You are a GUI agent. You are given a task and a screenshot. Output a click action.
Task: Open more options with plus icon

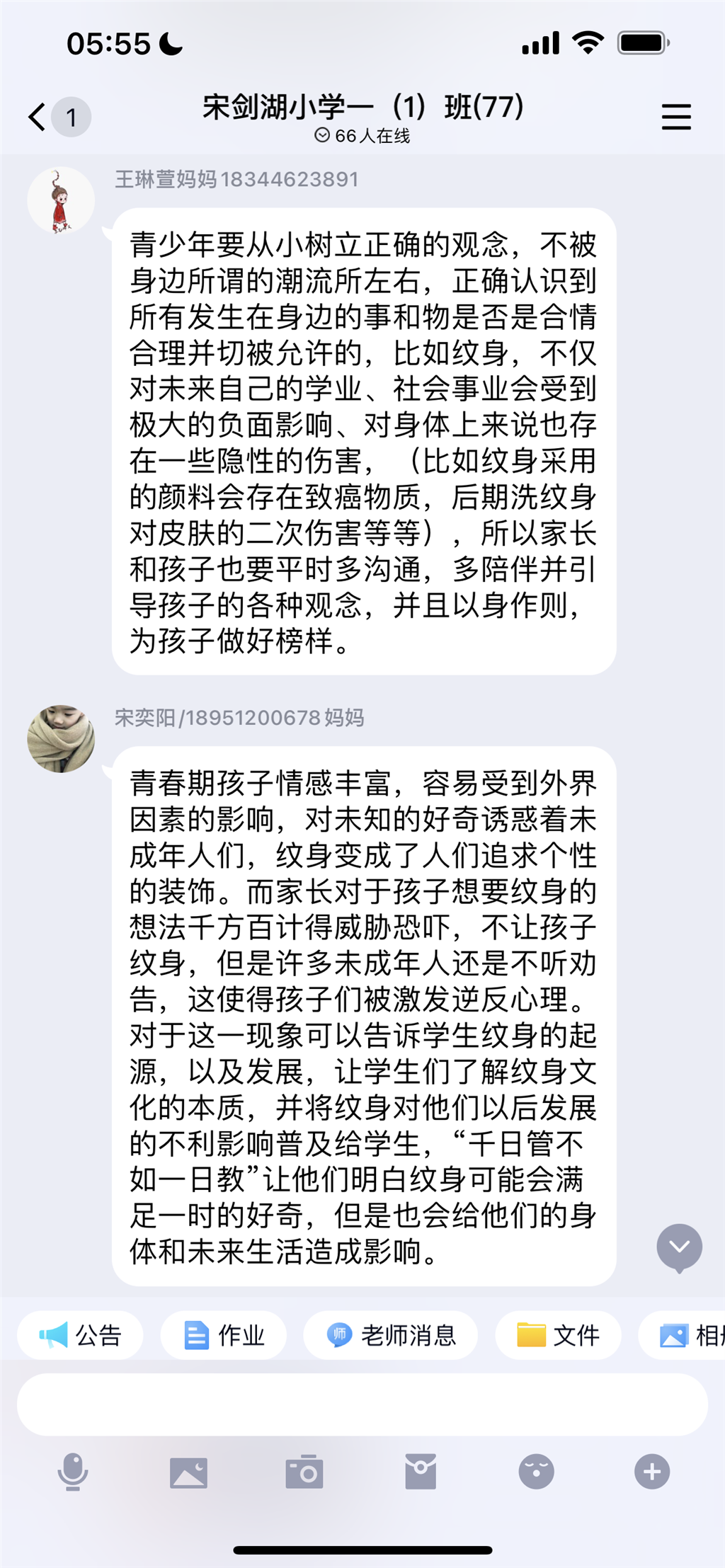pos(652,1472)
